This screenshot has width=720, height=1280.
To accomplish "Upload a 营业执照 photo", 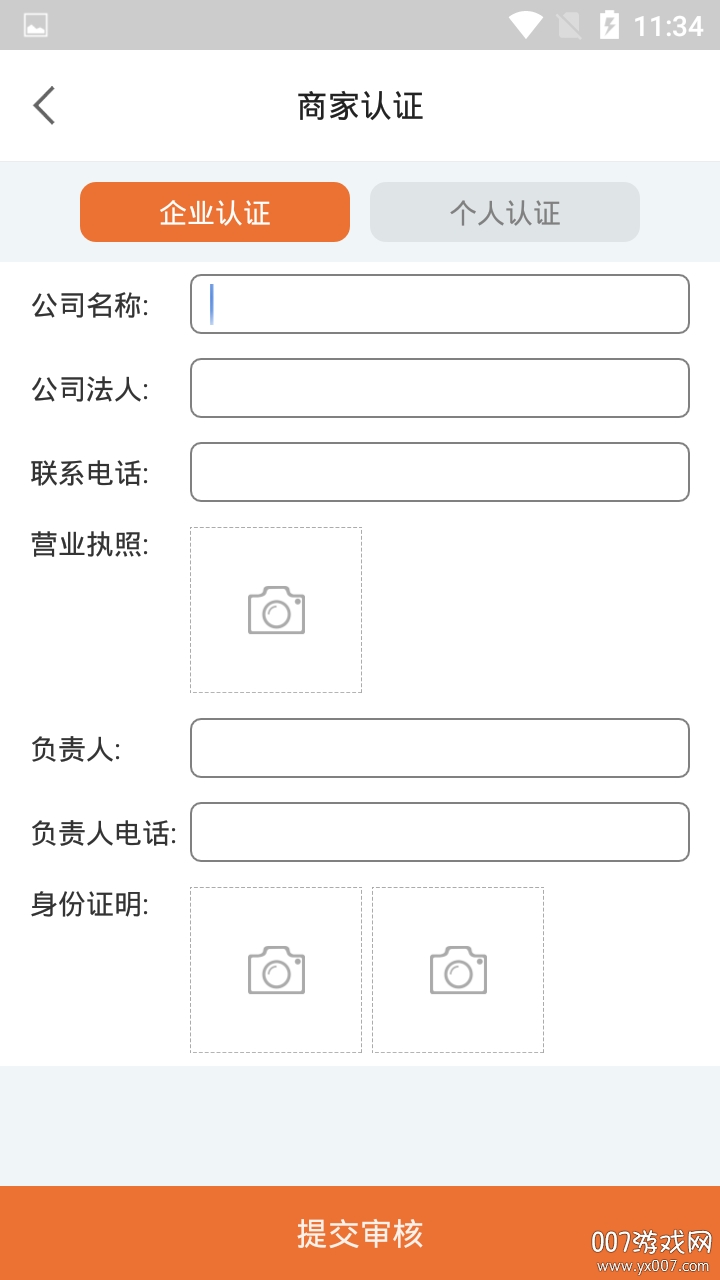I will point(276,610).
